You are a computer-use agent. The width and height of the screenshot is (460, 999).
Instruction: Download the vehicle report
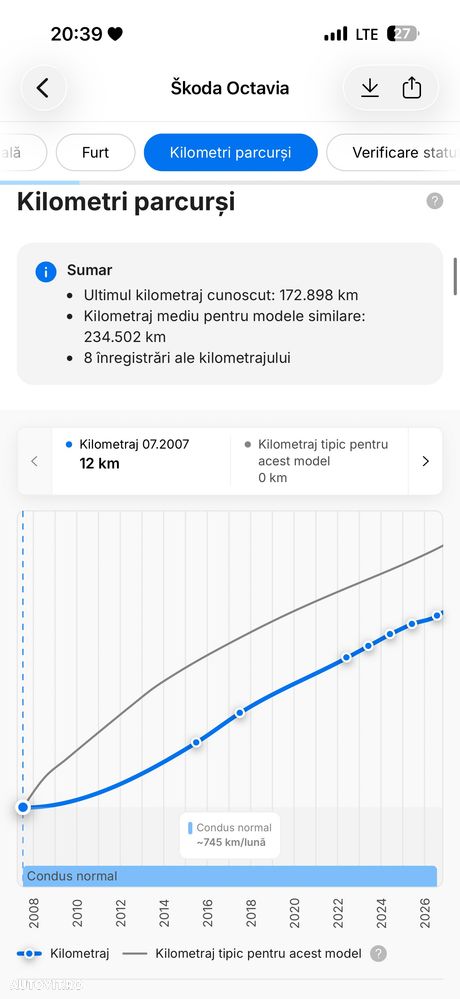click(x=370, y=88)
